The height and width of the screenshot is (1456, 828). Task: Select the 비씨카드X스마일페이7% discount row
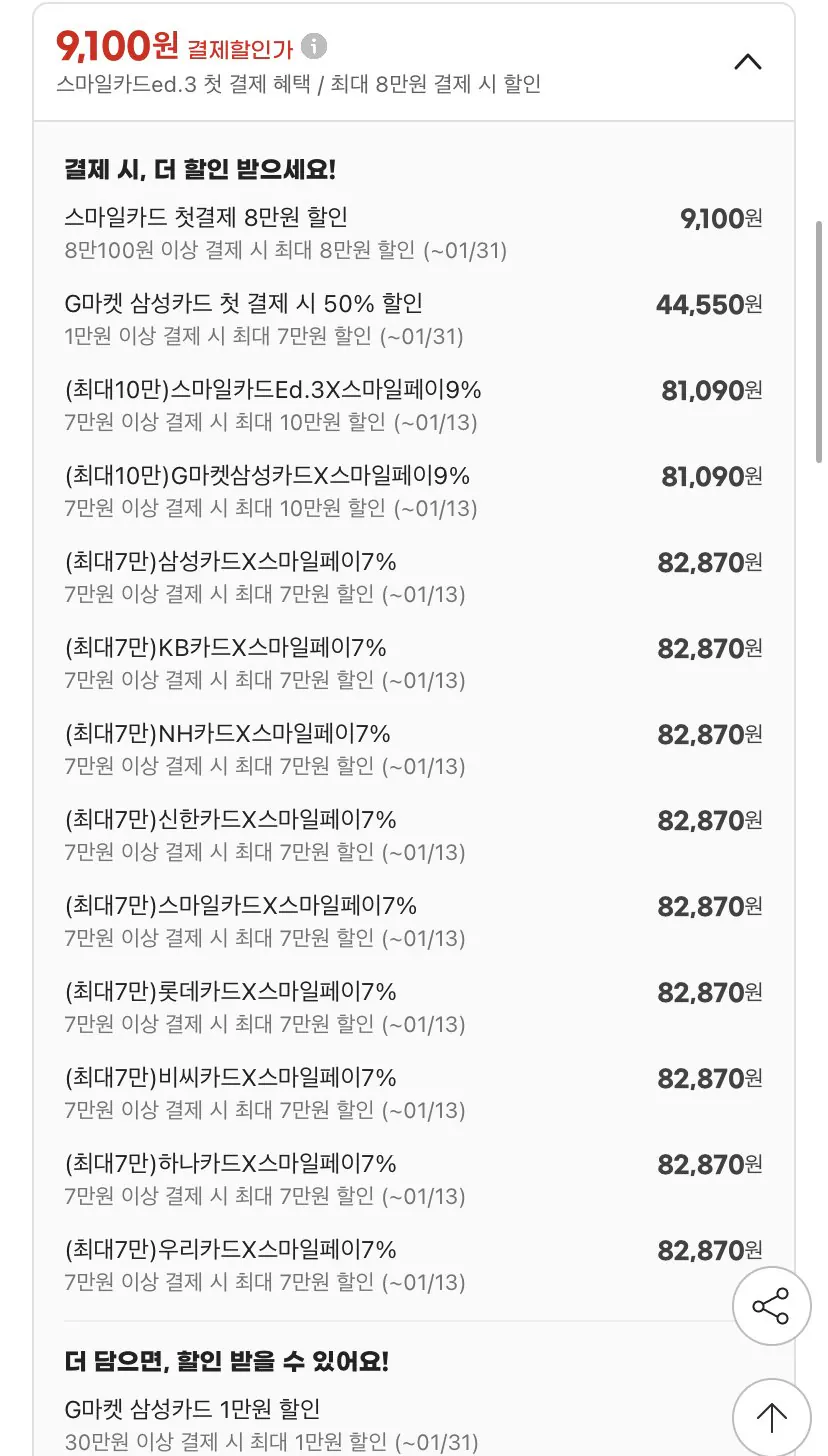click(400, 1092)
